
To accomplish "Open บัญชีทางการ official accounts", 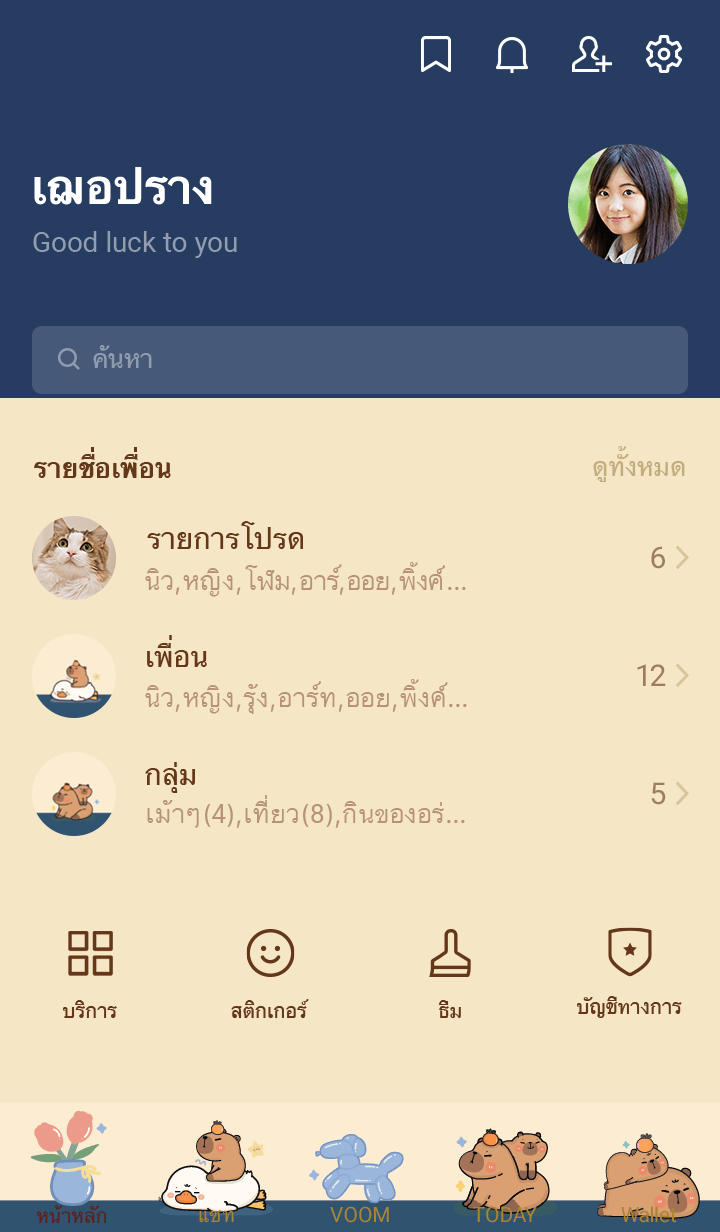I will click(x=629, y=972).
